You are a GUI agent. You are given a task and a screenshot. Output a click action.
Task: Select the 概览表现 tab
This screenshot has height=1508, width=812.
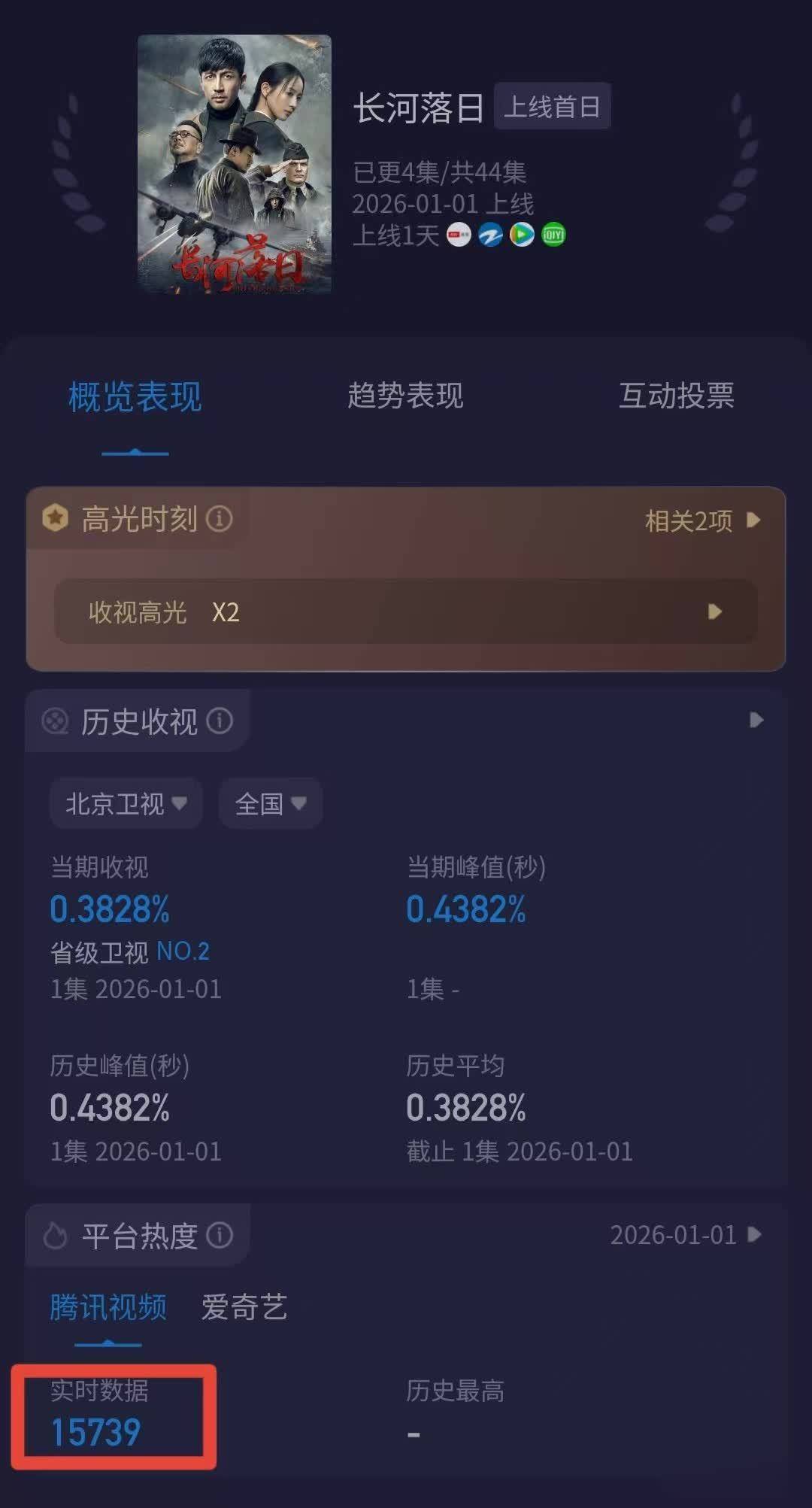135,397
